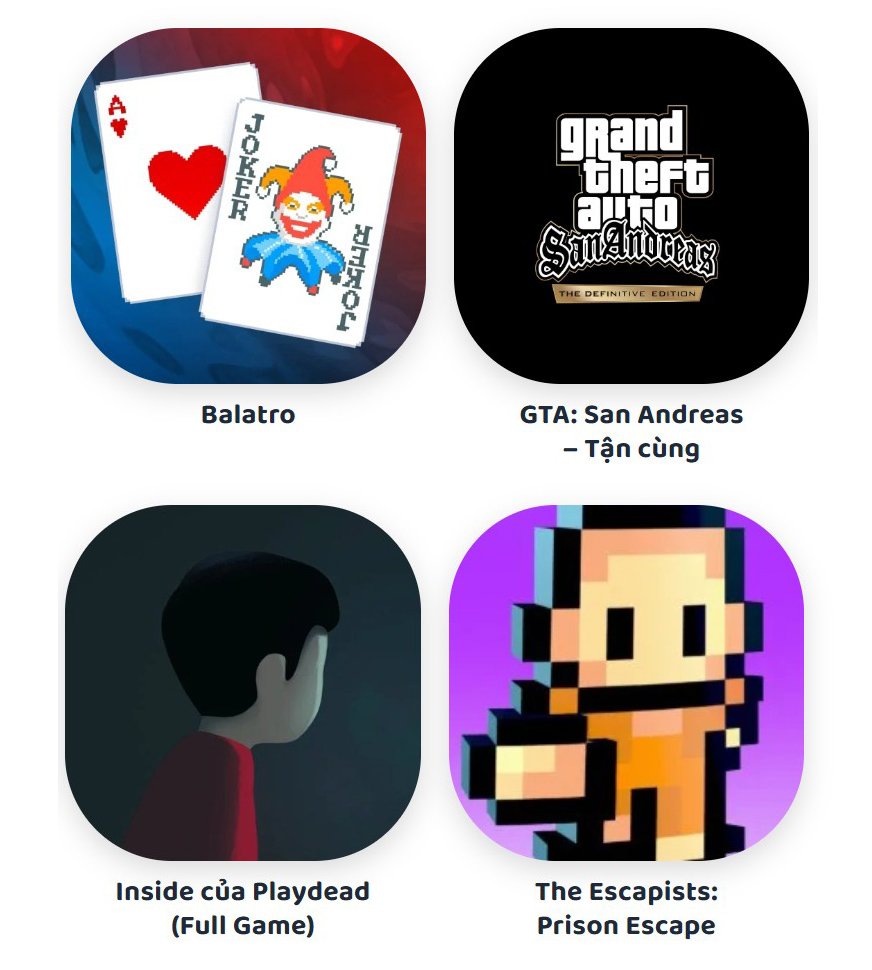This screenshot has width=872, height=970.
Task: Select GTA: San Andreas – Tận cùng
Action: (x=631, y=206)
